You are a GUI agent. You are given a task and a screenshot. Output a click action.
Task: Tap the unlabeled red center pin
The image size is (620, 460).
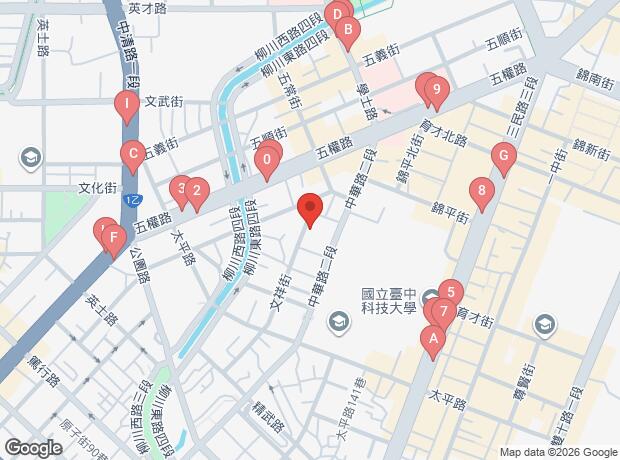tap(310, 209)
